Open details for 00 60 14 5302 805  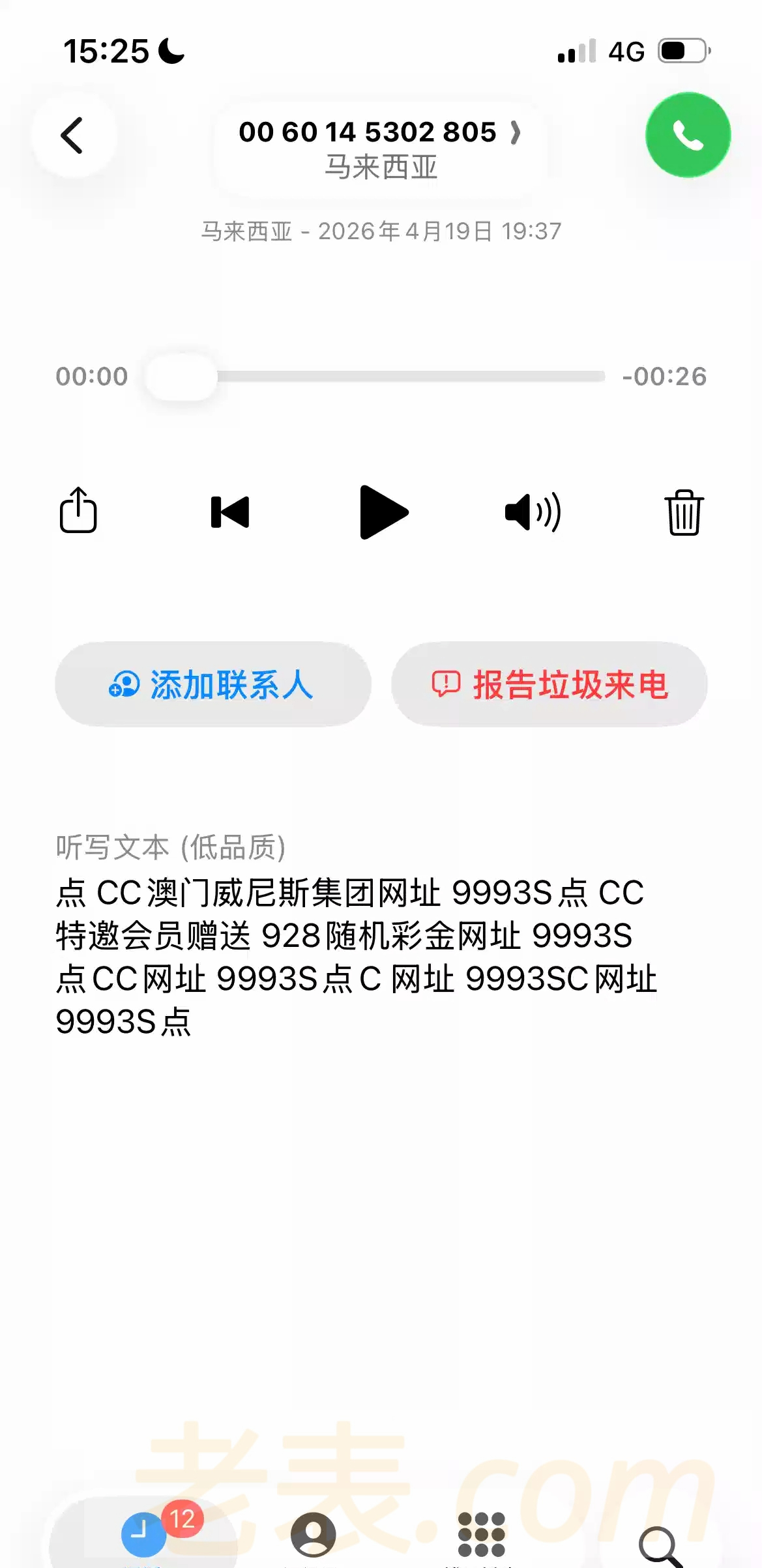380,149
